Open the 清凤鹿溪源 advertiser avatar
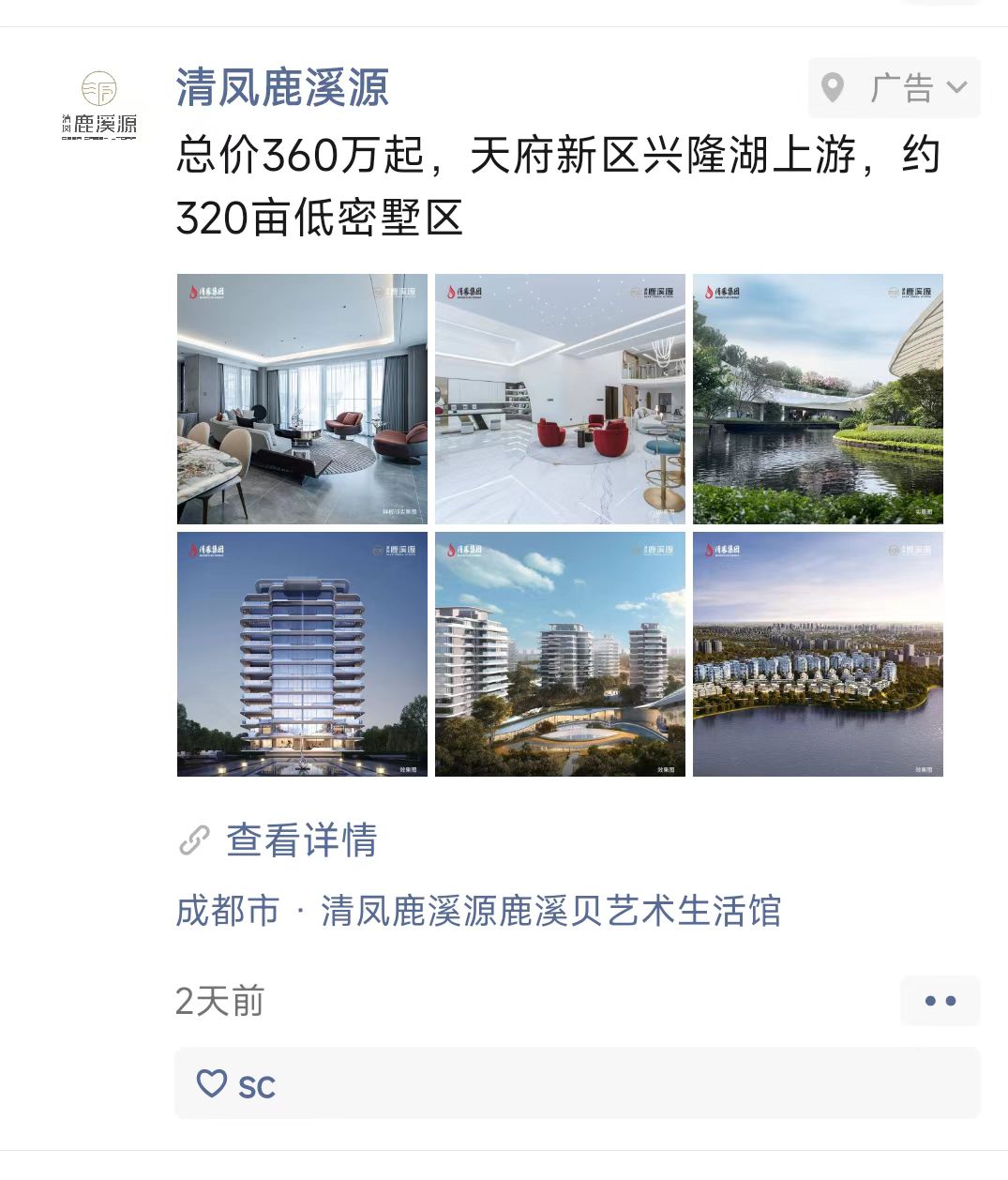 pos(99,106)
